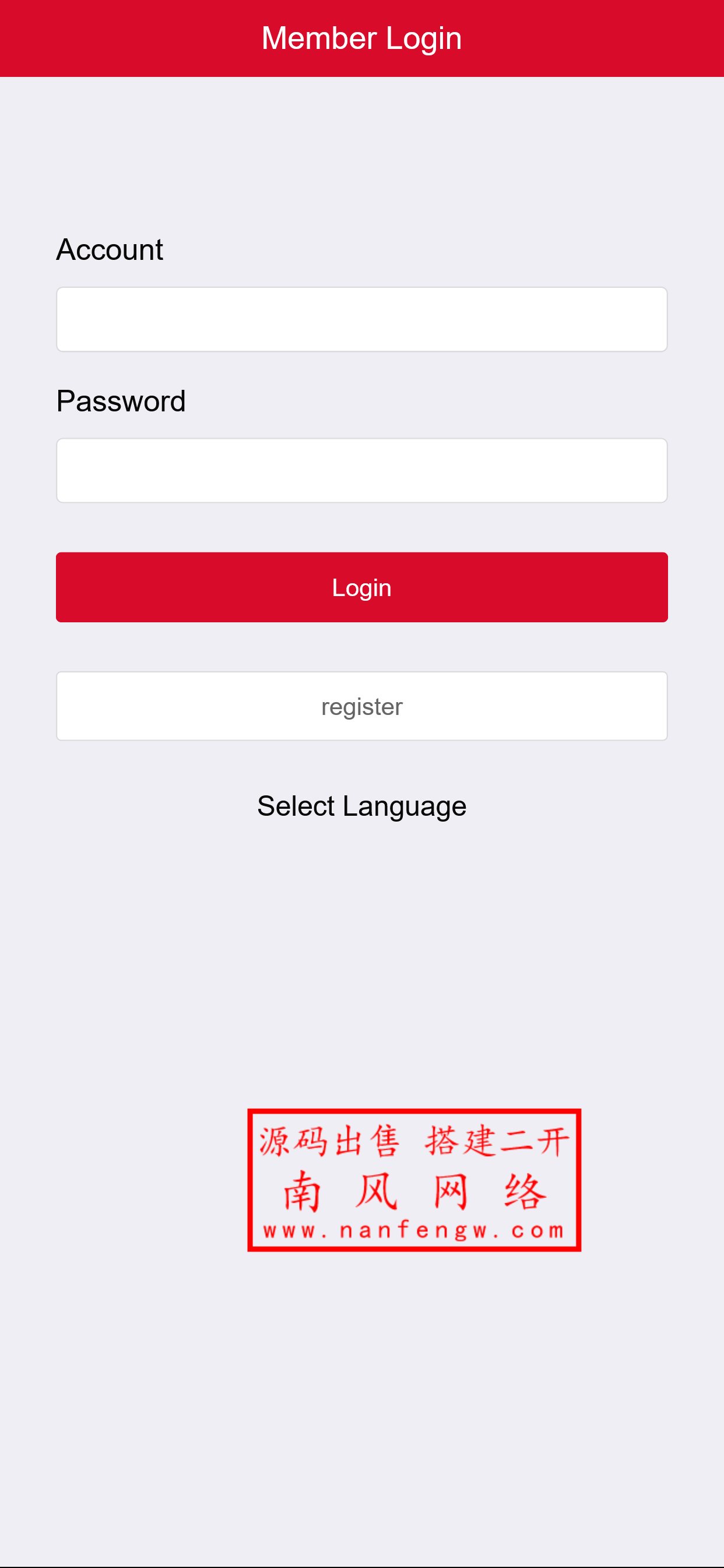Click the Member Login header bar
This screenshot has width=724, height=1568.
click(361, 38)
